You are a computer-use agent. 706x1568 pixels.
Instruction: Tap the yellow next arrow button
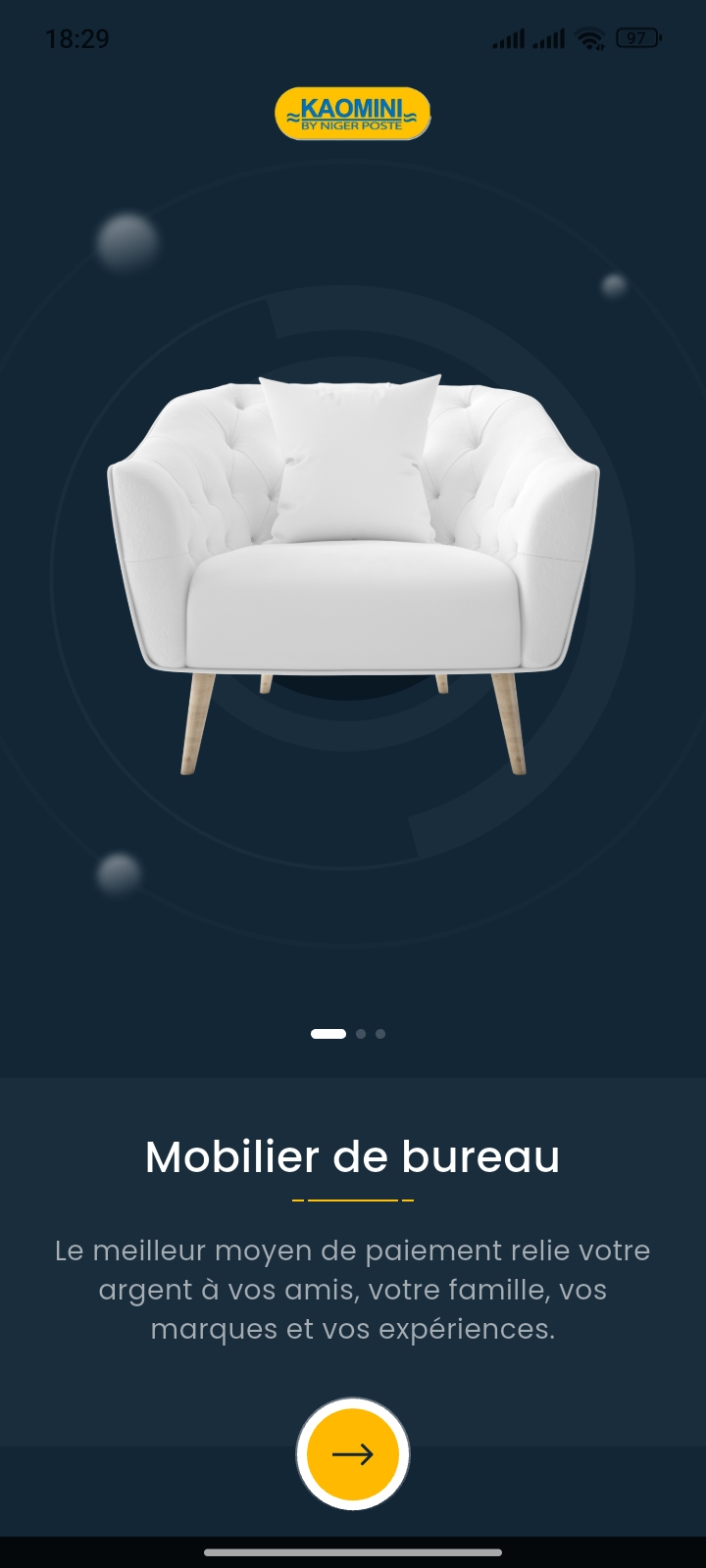353,1454
